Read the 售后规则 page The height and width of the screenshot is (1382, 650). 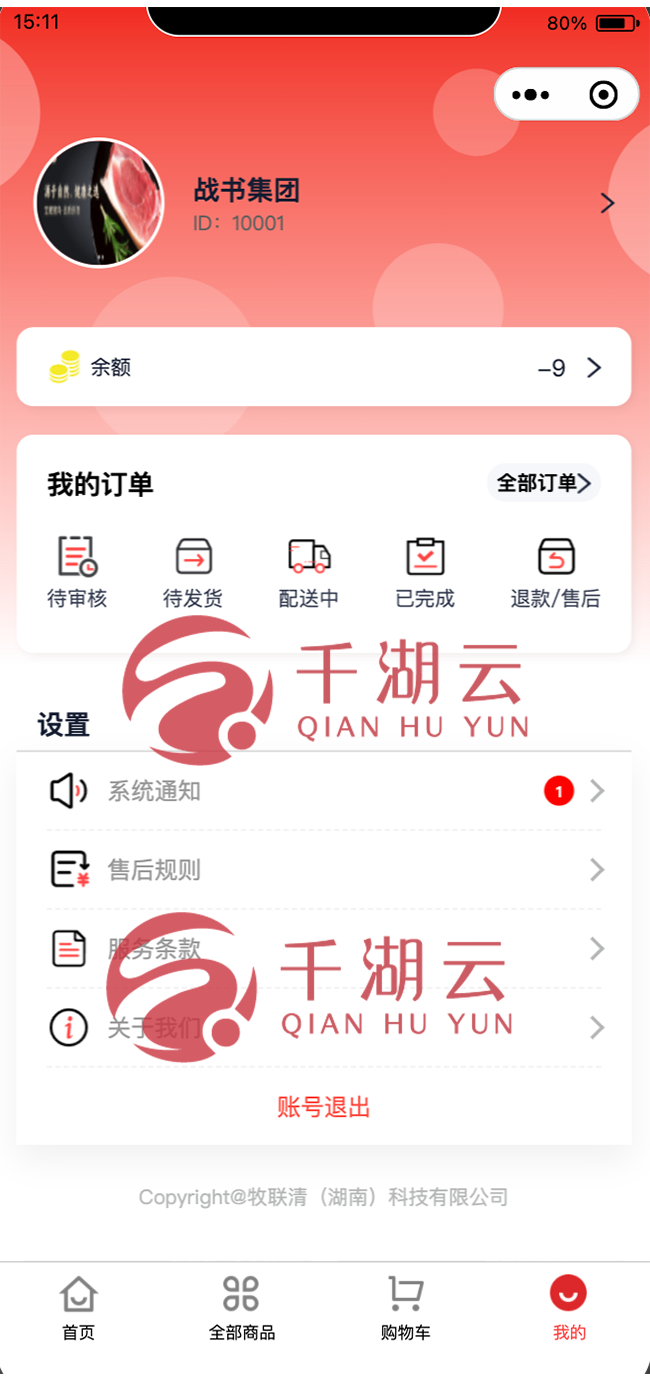[324, 870]
